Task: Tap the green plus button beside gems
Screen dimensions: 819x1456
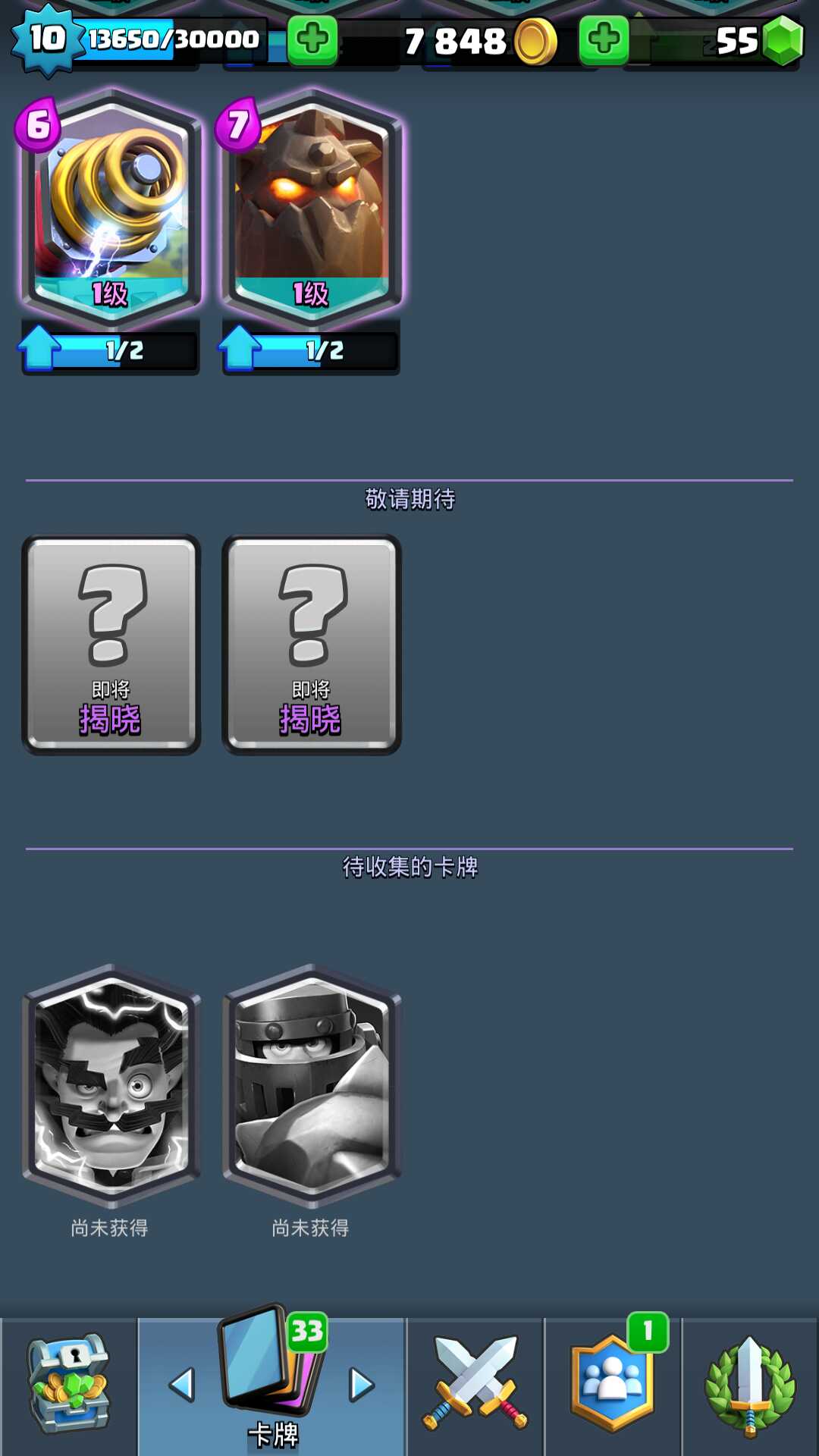Action: pos(604,39)
